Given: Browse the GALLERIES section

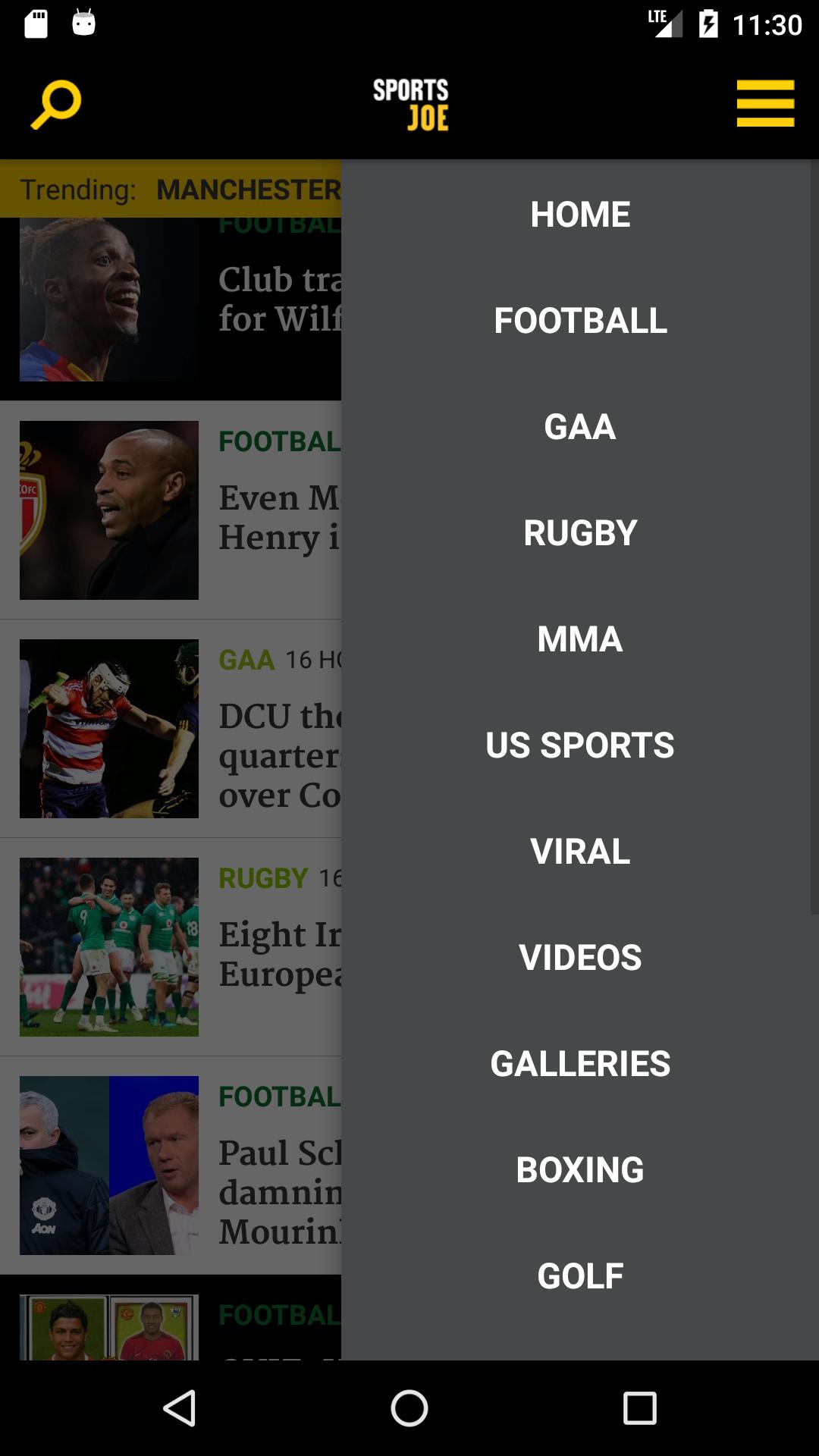Looking at the screenshot, I should [x=580, y=1064].
